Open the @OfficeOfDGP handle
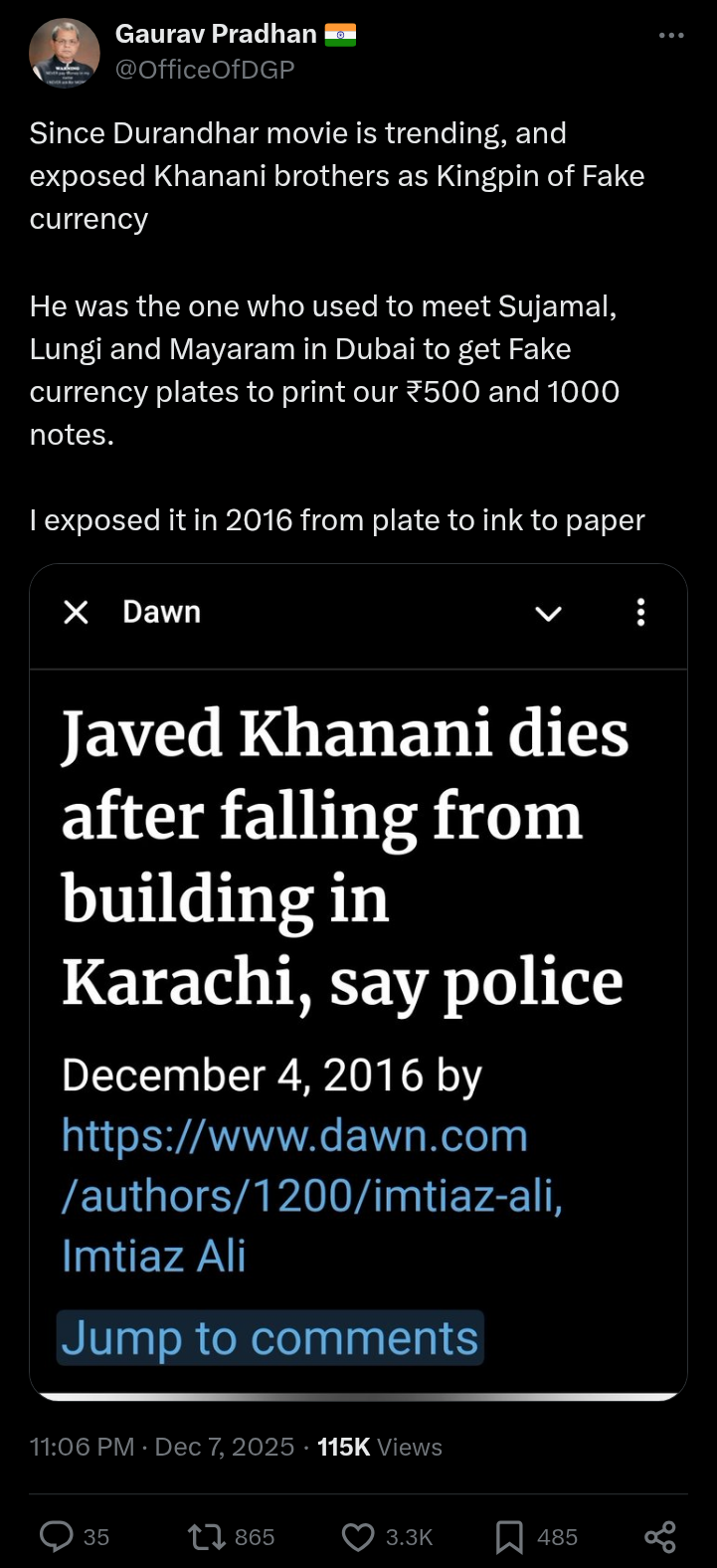Screen dimensions: 717x1568 (205, 70)
